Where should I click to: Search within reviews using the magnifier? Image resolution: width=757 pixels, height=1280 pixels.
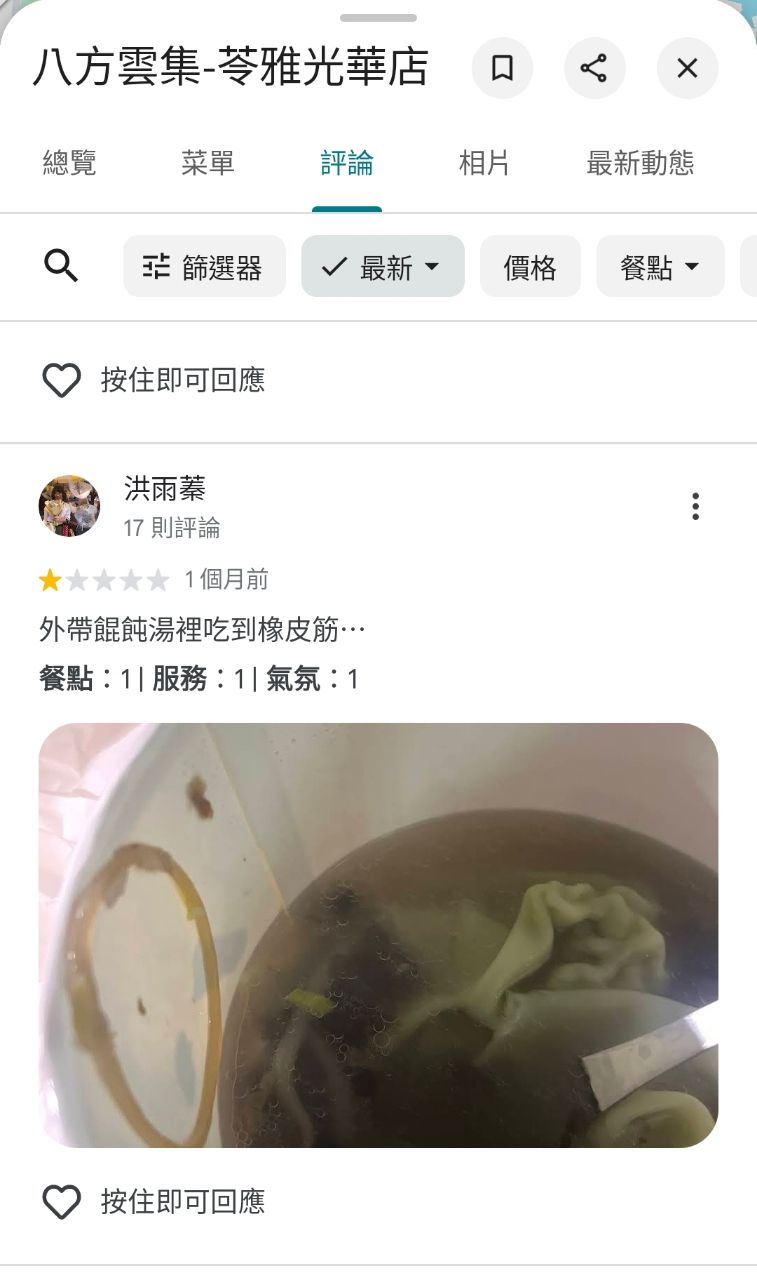click(61, 266)
